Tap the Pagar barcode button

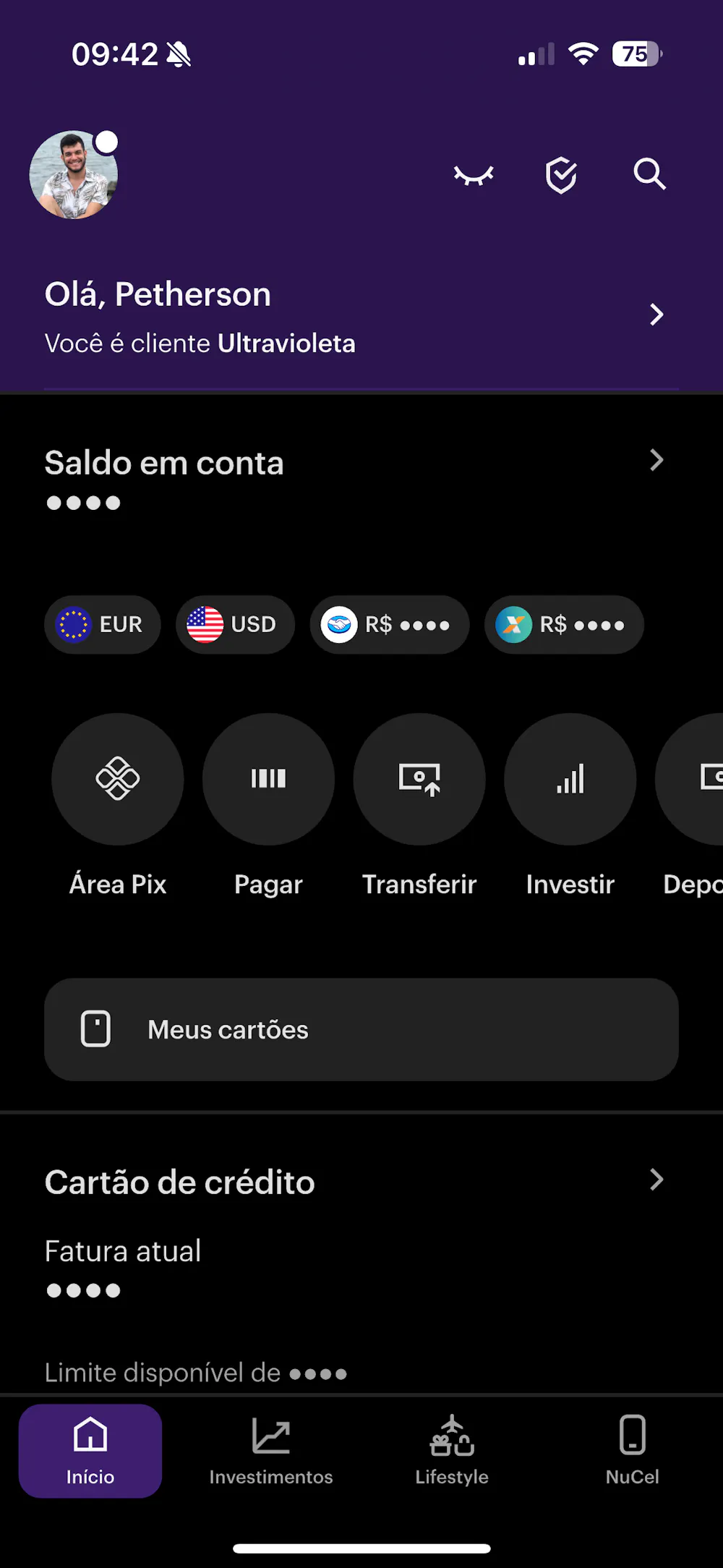click(x=268, y=779)
